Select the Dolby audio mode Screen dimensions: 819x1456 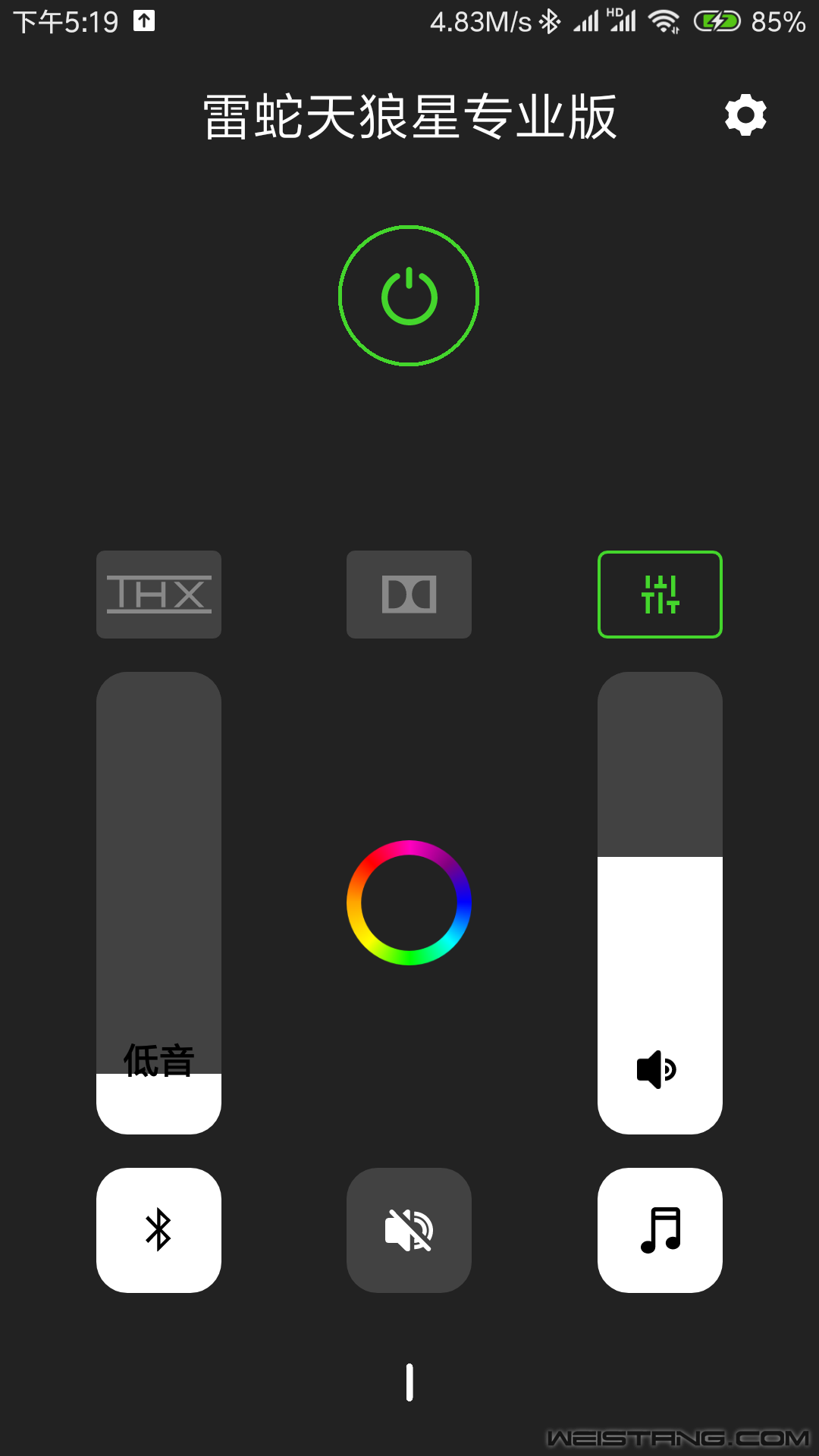click(x=409, y=595)
